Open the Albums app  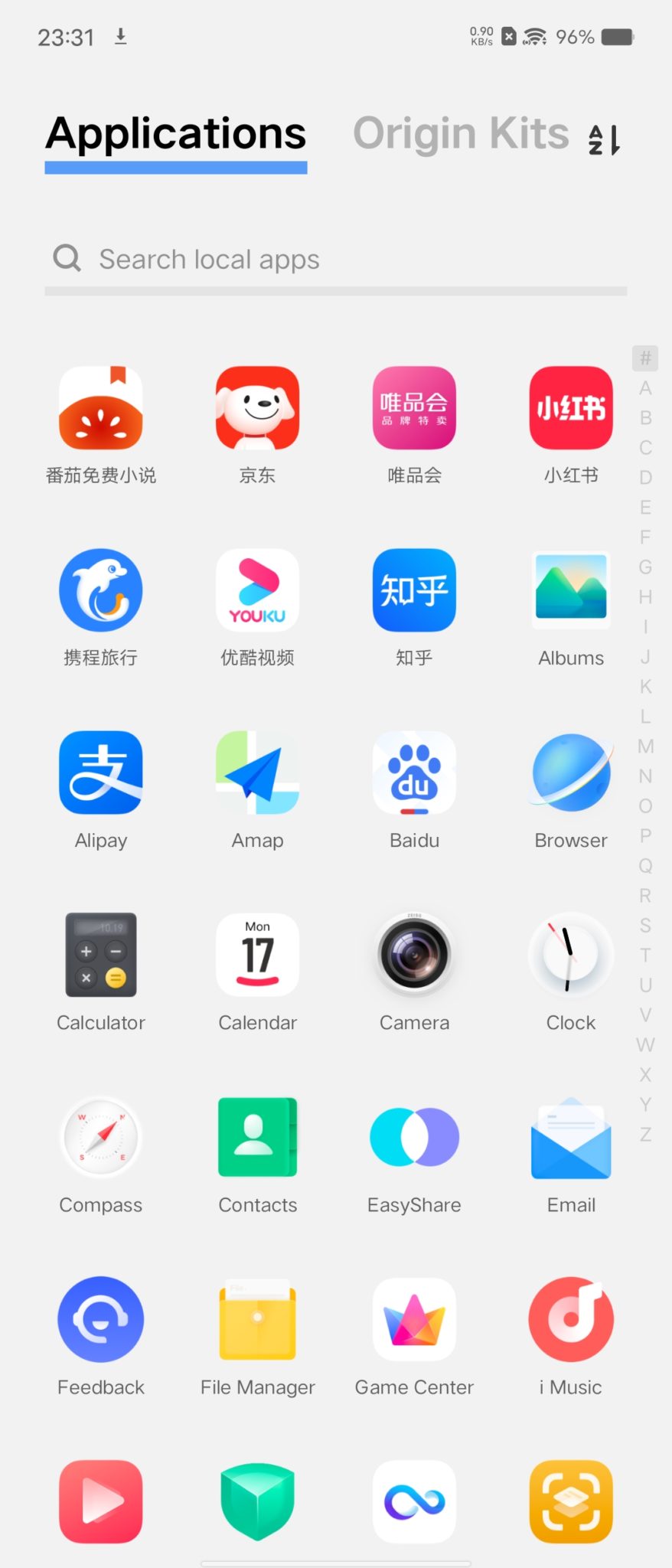(570, 590)
